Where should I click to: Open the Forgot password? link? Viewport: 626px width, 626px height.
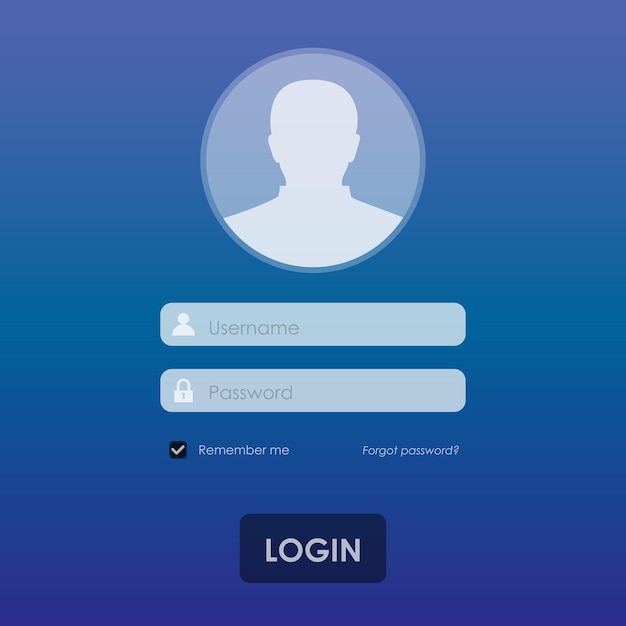410,451
